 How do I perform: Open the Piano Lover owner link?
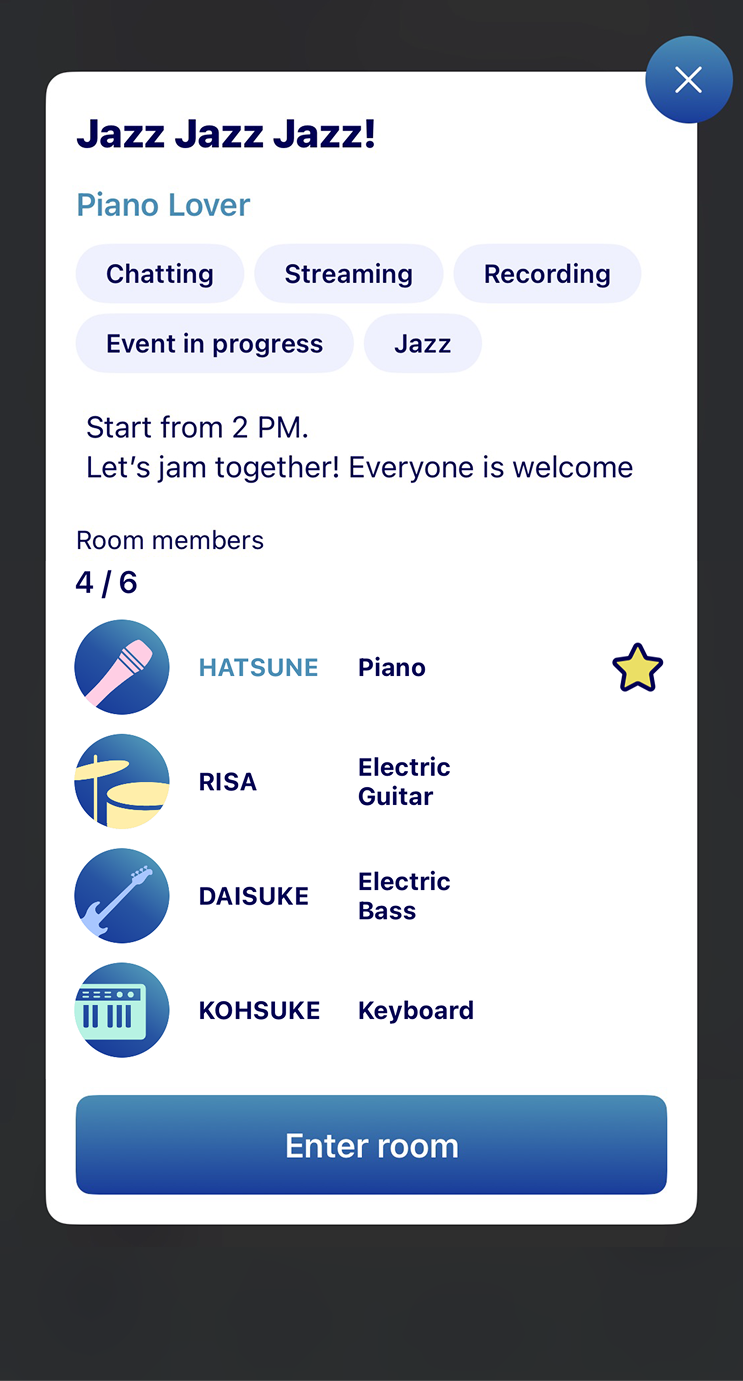tap(163, 205)
